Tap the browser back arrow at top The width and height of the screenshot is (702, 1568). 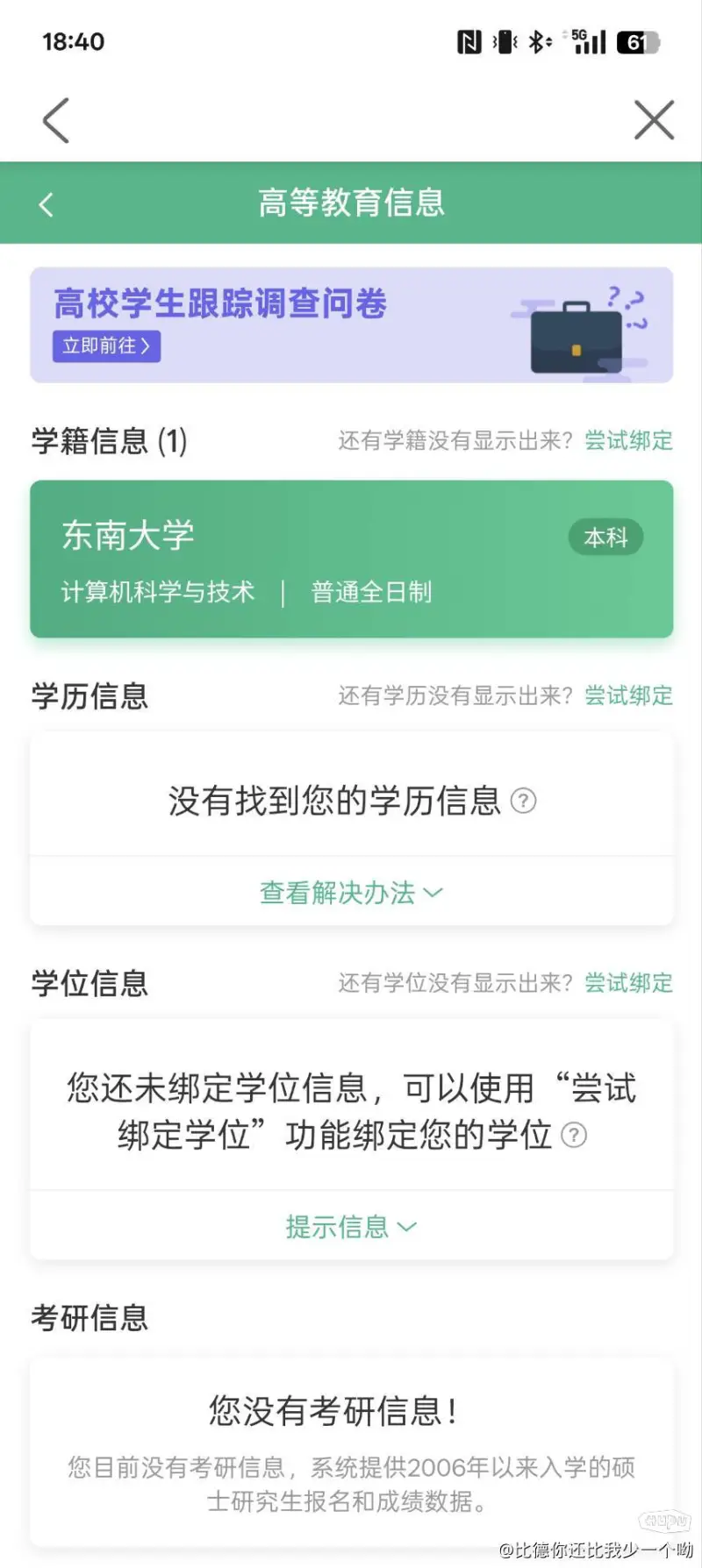56,120
